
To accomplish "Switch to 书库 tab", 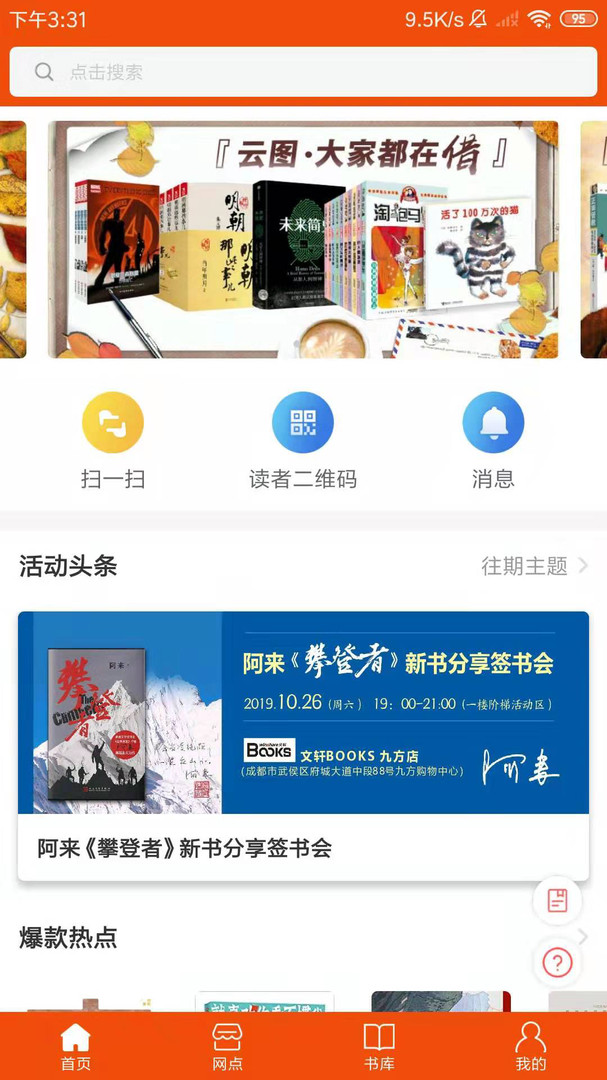I will click(x=379, y=1046).
